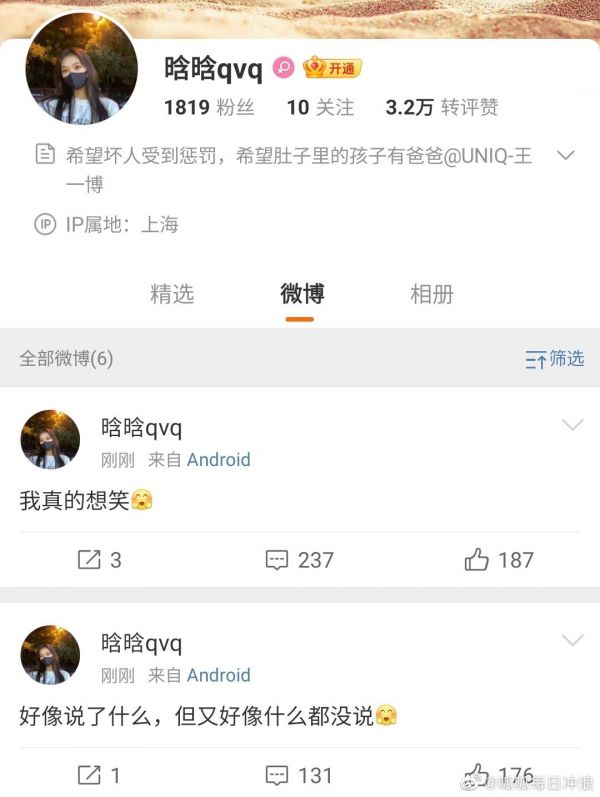Viewport: 600px width, 797px height.
Task: Tap the 开通 membership badge
Action: 332,68
